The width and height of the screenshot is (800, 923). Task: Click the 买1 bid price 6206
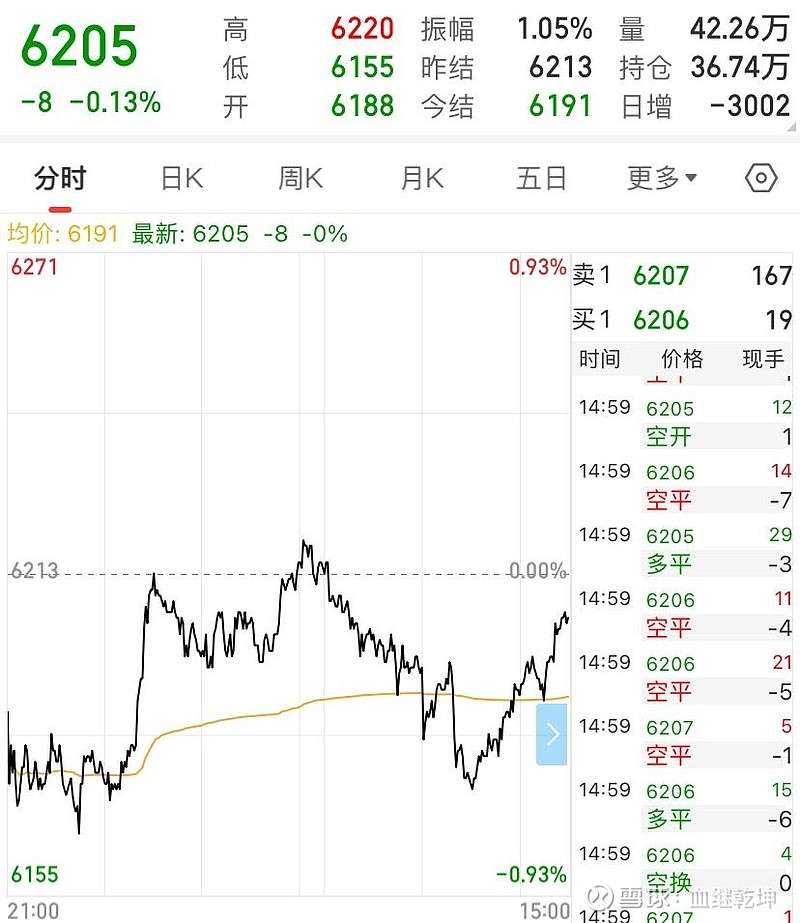point(662,320)
